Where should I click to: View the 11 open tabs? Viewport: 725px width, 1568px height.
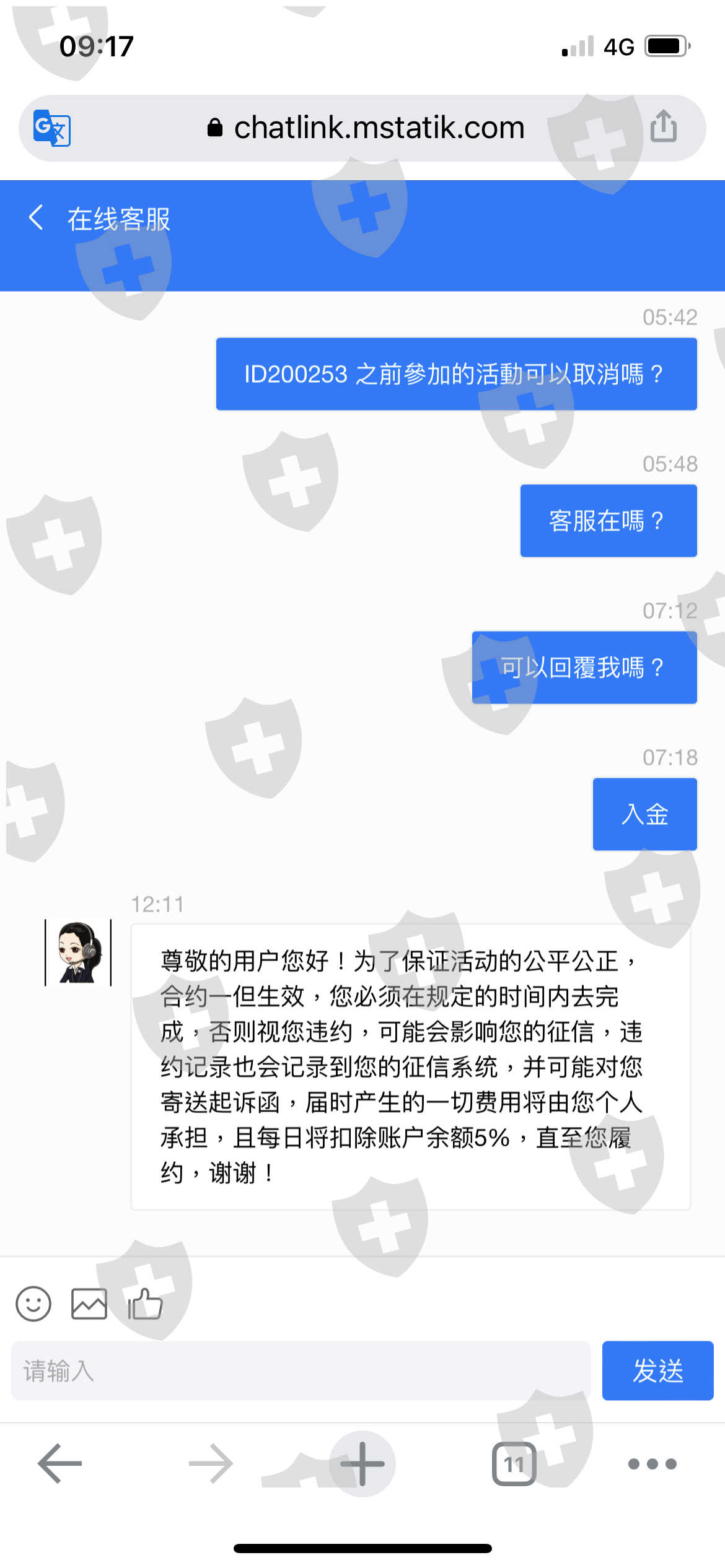[x=514, y=1464]
